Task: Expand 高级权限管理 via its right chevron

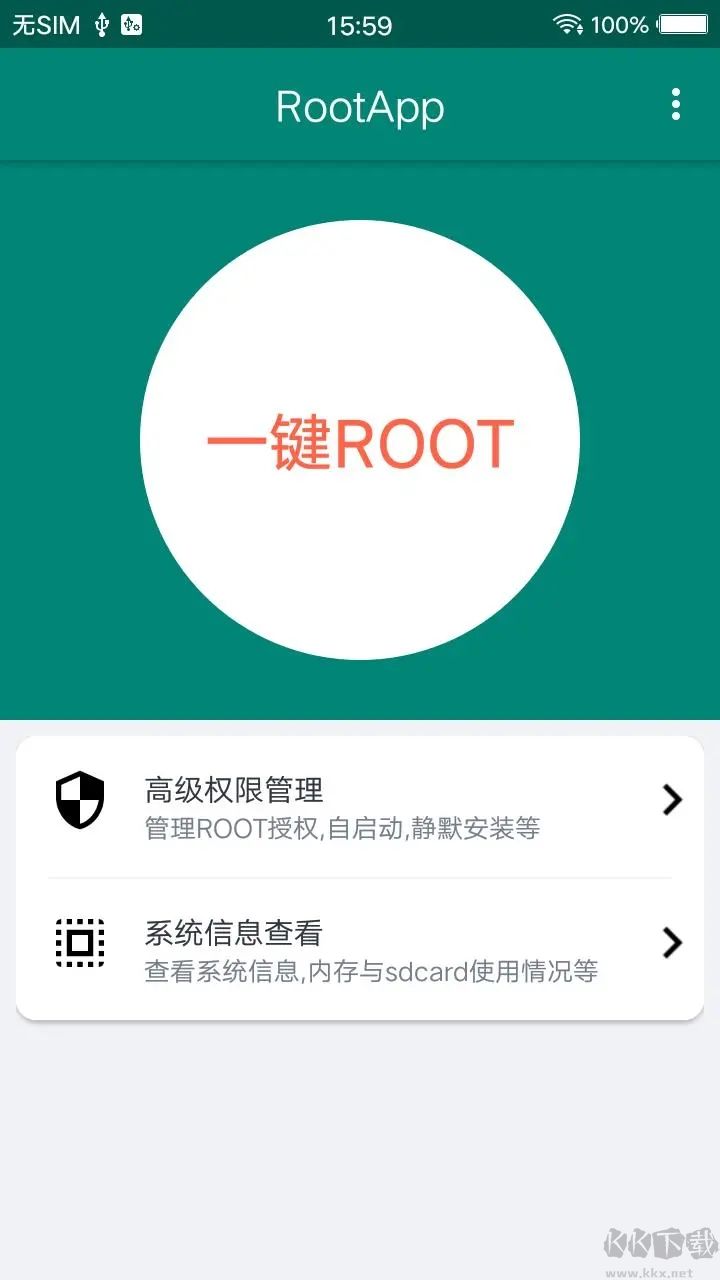Action: click(672, 800)
